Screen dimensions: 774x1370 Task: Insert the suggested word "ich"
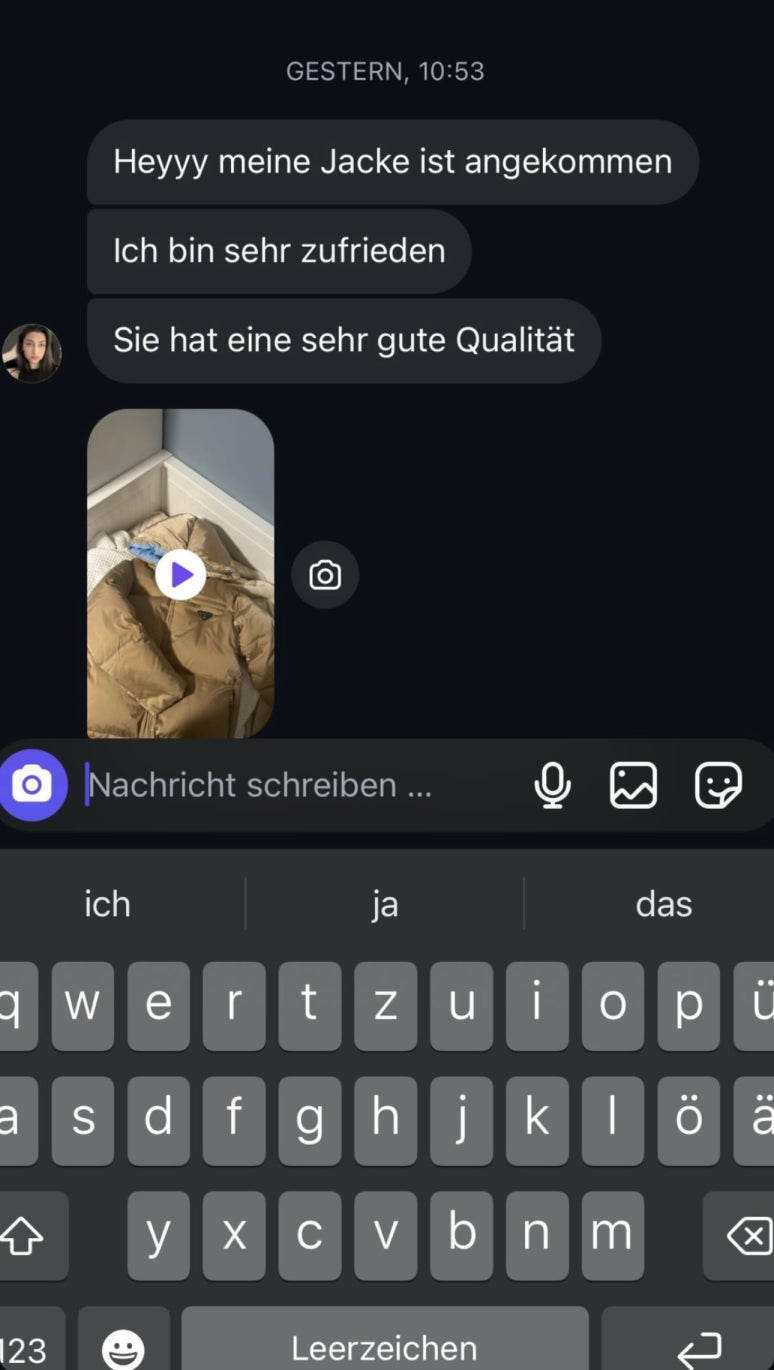click(107, 904)
